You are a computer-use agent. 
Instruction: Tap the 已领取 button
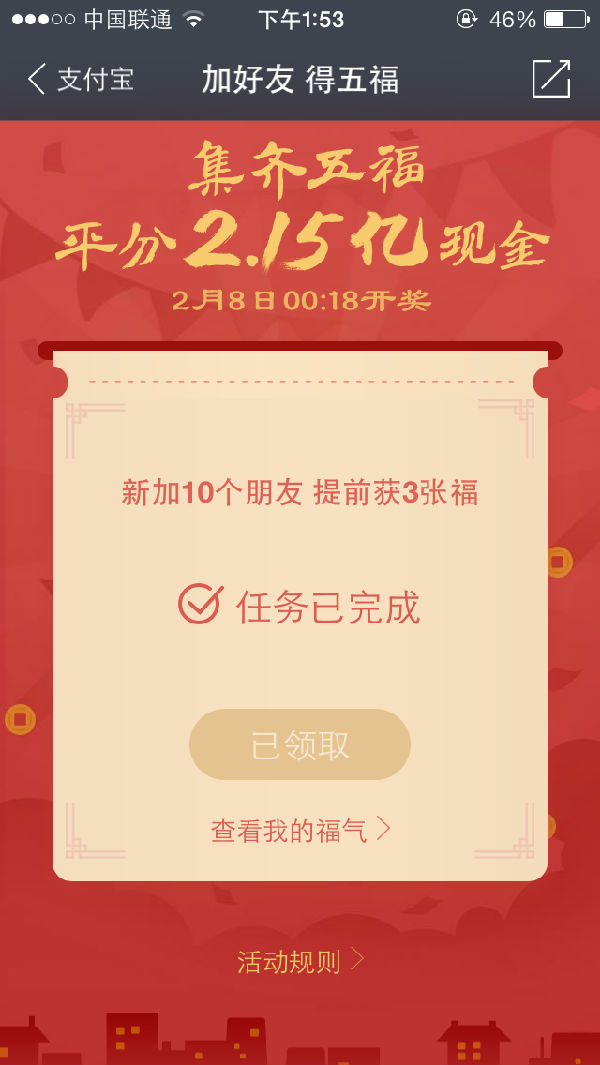click(x=300, y=745)
